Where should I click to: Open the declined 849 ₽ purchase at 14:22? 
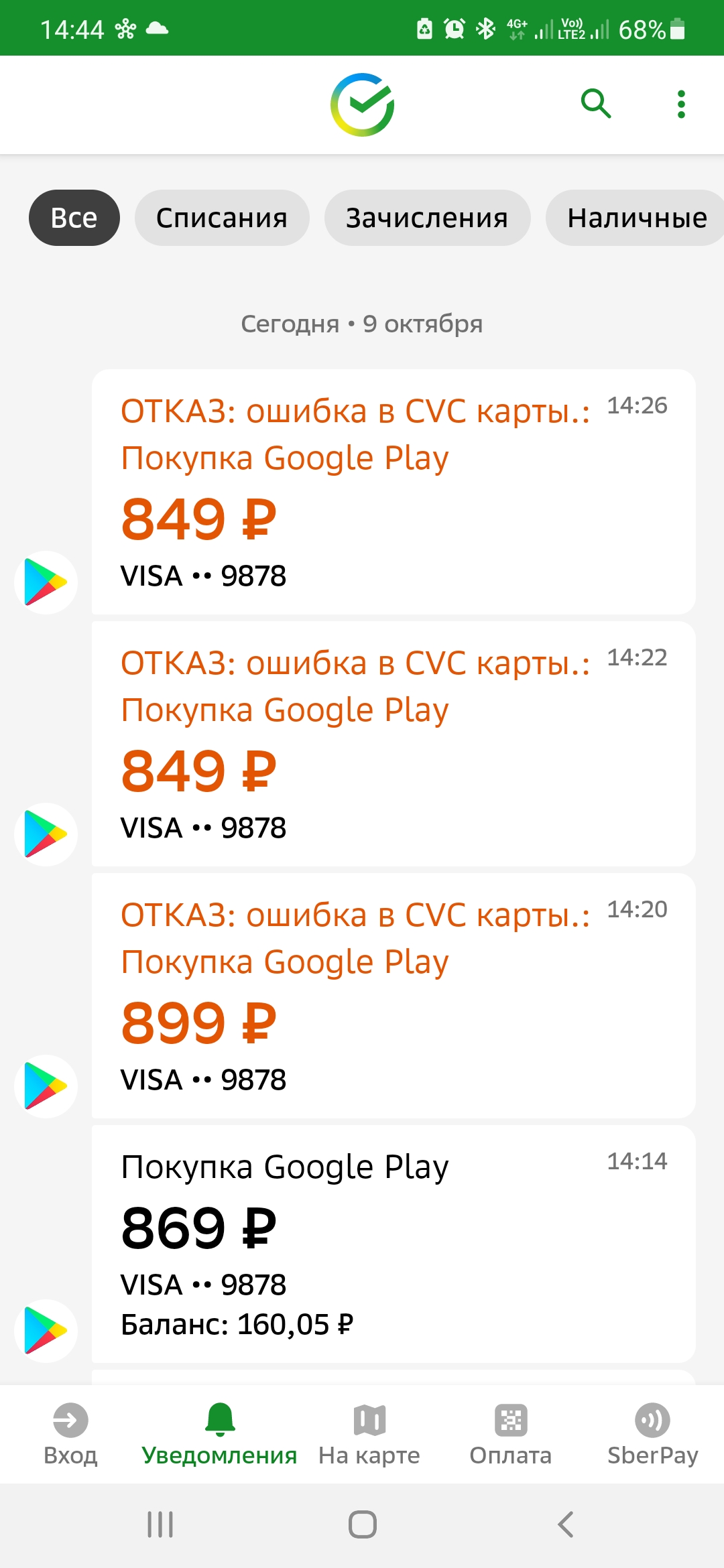coord(394,743)
